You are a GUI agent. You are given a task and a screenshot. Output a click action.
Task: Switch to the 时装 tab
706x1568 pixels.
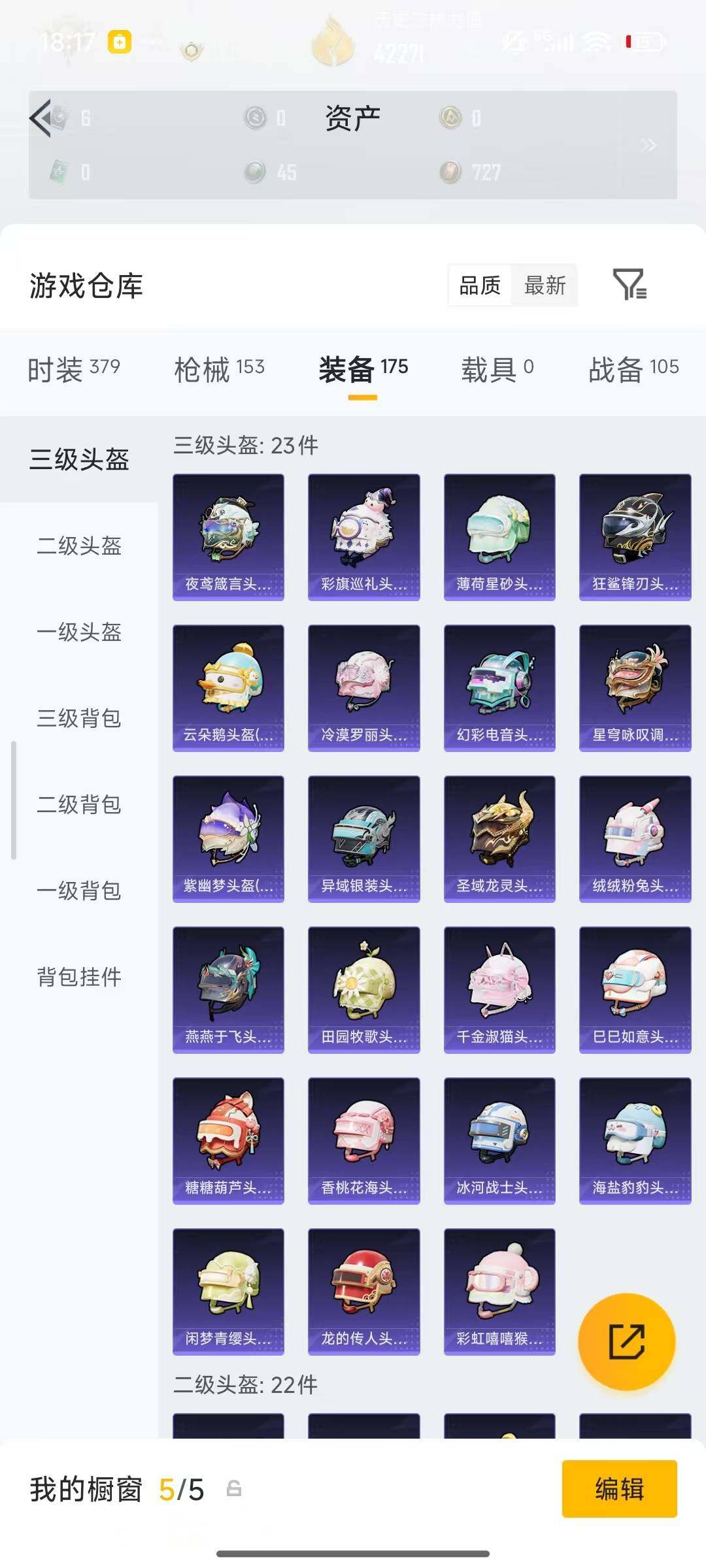coord(74,369)
